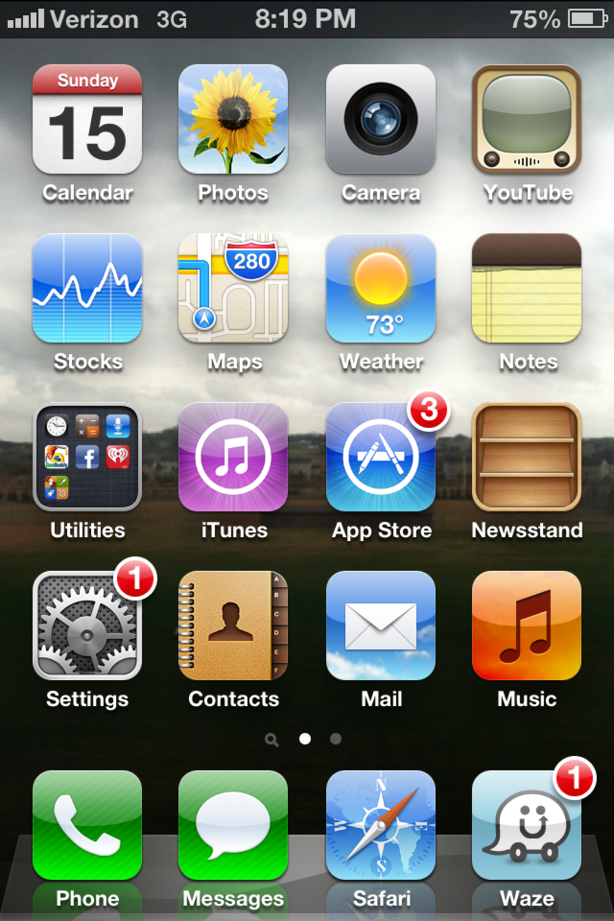Open the Phone app in the dock
614x921 pixels.
pyautogui.click(x=87, y=825)
